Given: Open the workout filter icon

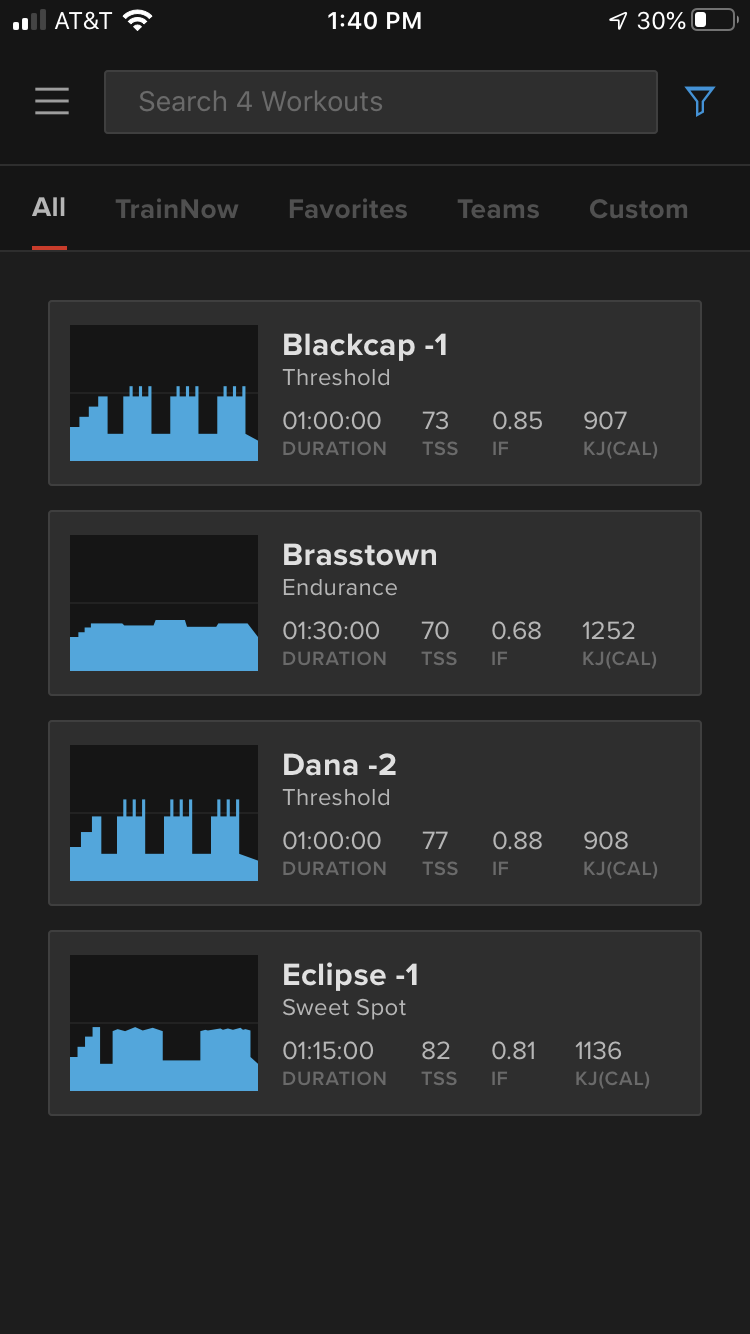Looking at the screenshot, I should click(700, 101).
